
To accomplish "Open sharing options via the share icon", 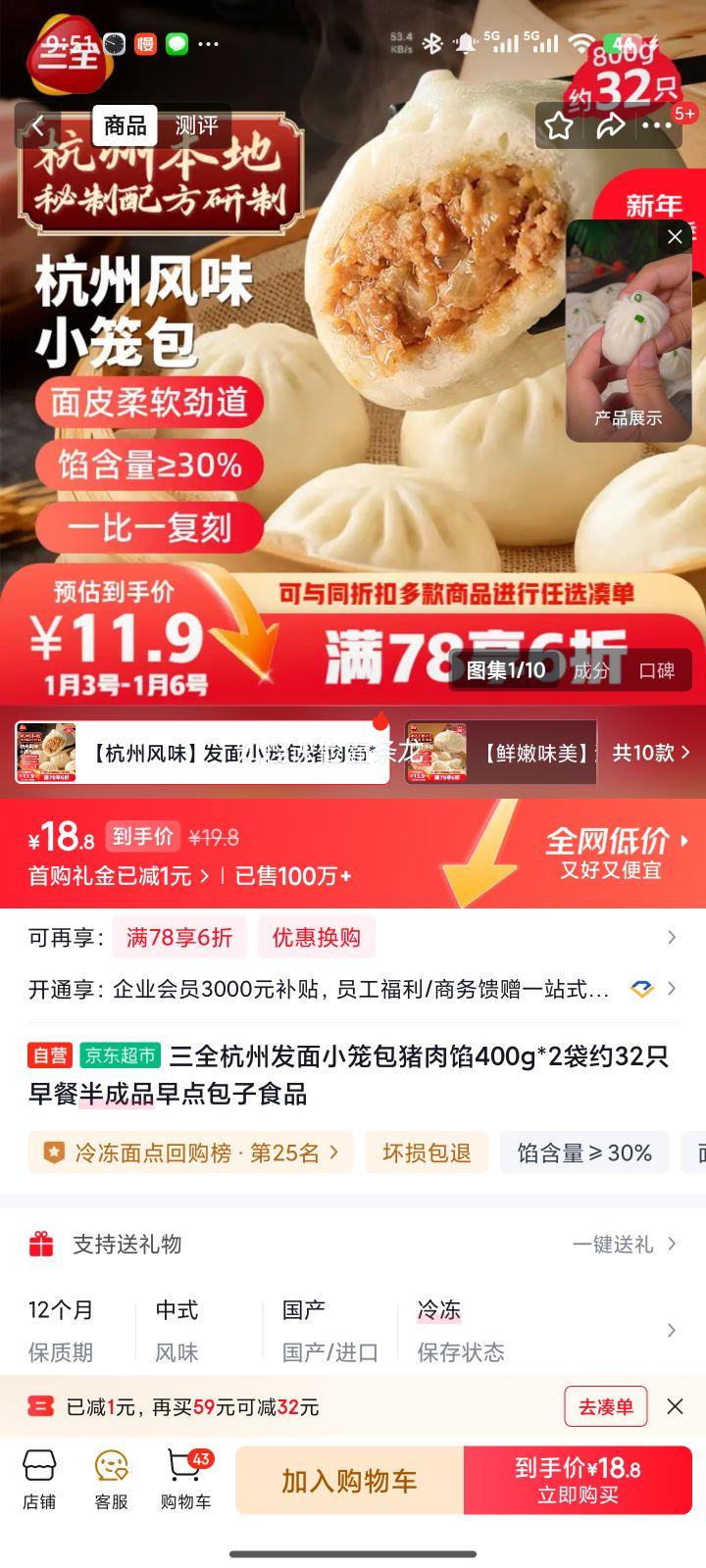I will click(611, 125).
